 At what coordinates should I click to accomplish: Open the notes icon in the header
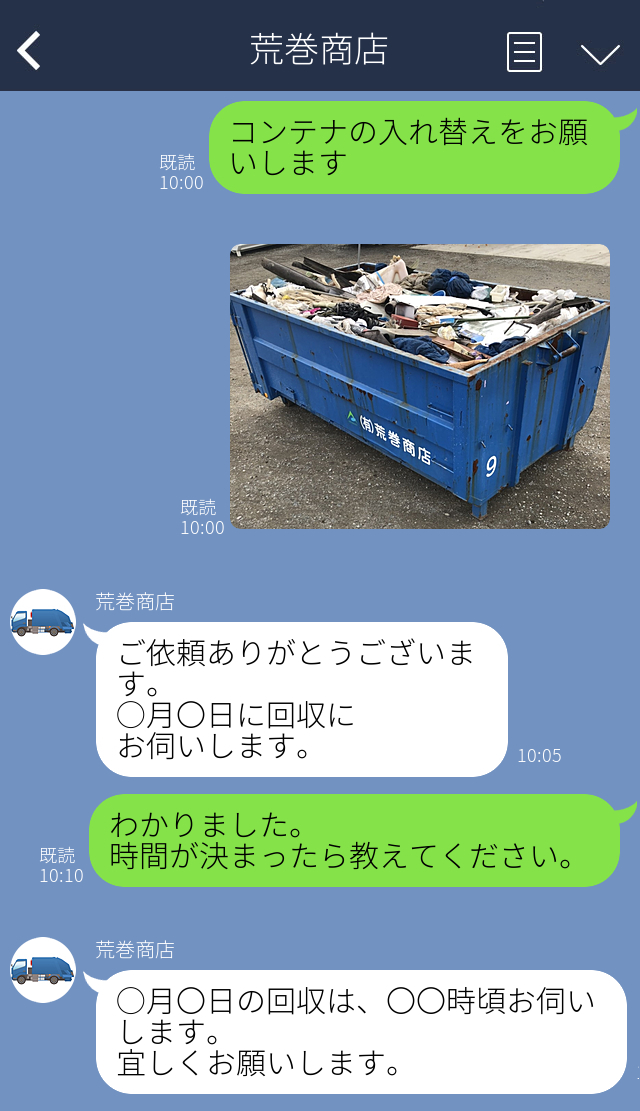pyautogui.click(x=524, y=51)
